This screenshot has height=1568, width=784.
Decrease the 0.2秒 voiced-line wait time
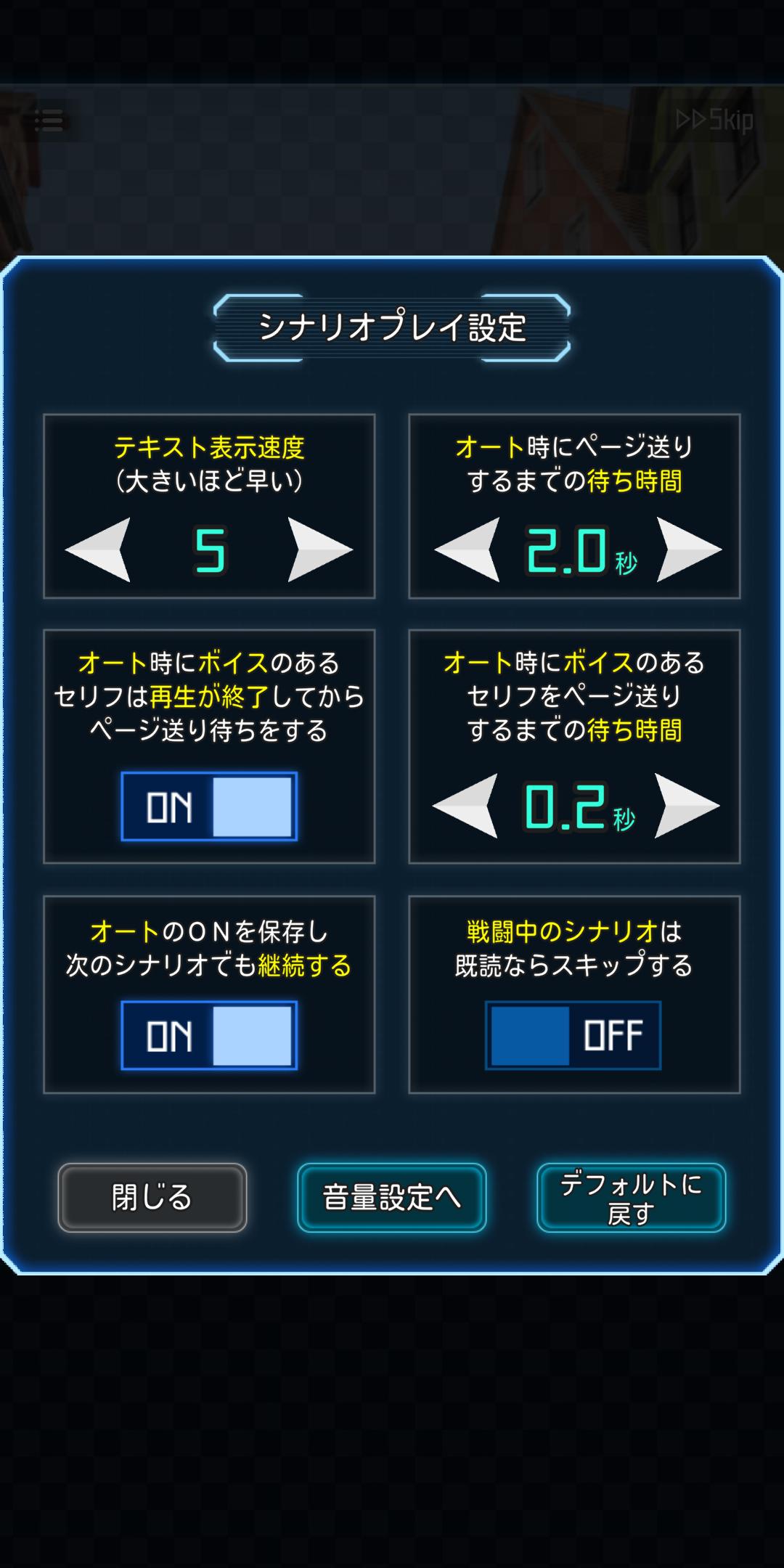click(466, 806)
